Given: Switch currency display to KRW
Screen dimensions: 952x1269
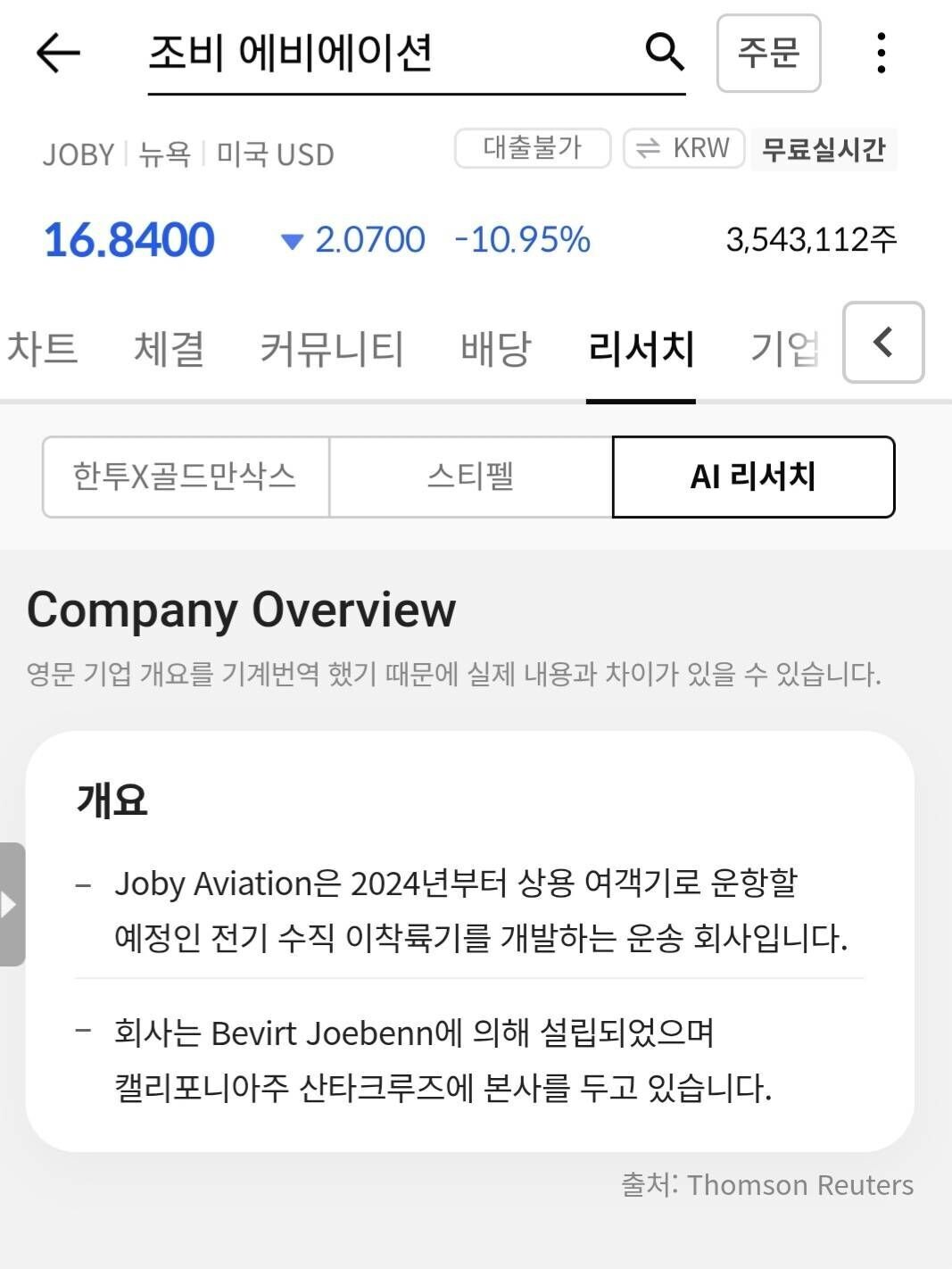Looking at the screenshot, I should (x=683, y=149).
